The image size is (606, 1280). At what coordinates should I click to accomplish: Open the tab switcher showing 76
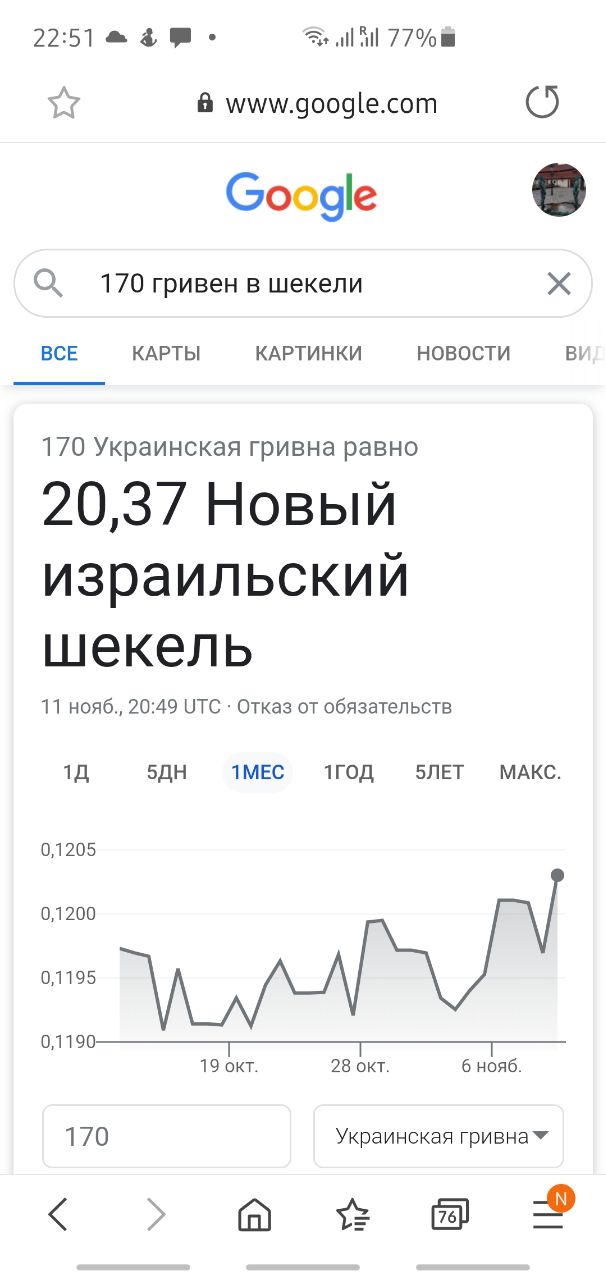449,1215
